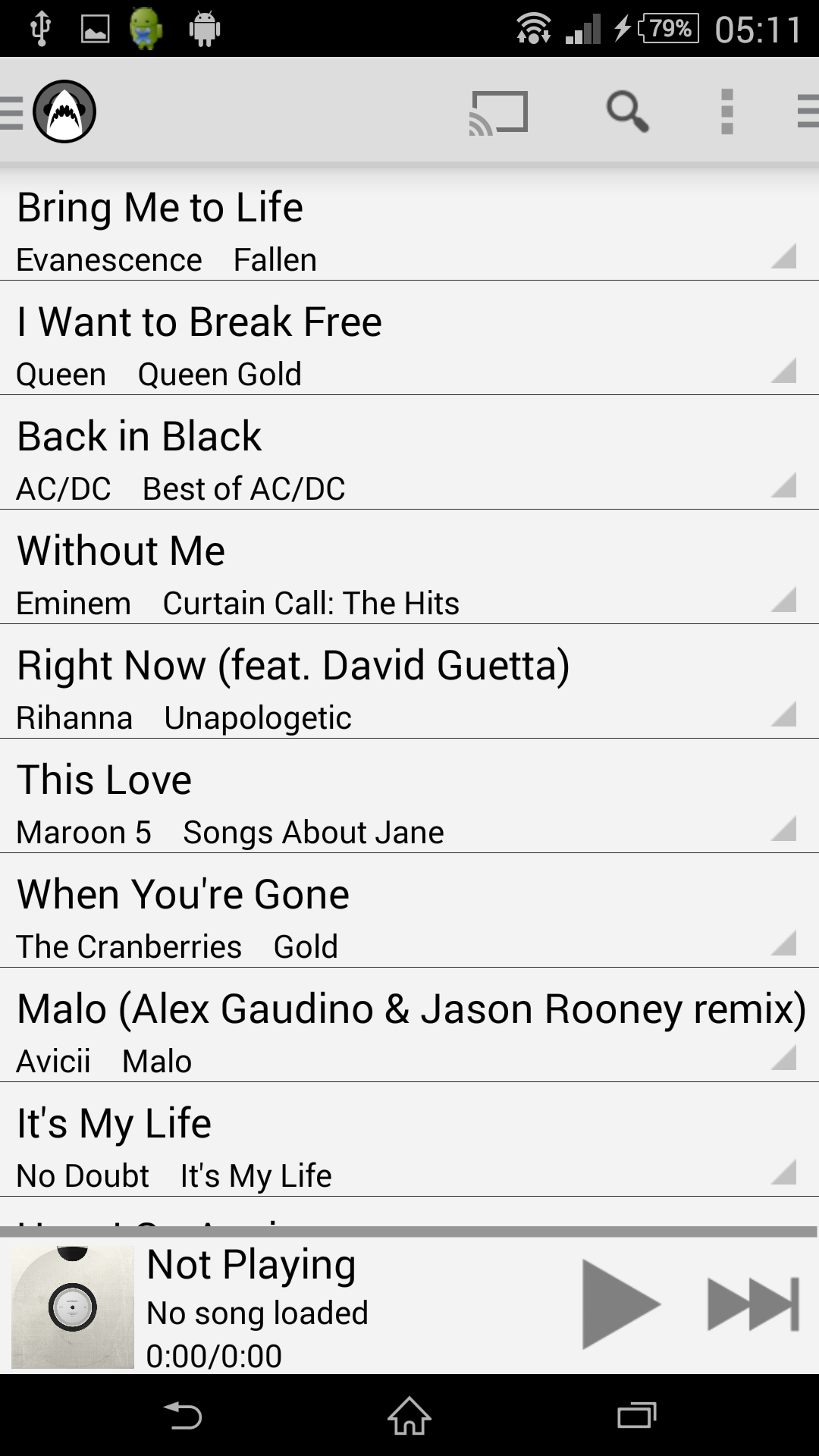819x1456 pixels.
Task: Choose When You're Gone by The Cranberries
Action: 409,911
